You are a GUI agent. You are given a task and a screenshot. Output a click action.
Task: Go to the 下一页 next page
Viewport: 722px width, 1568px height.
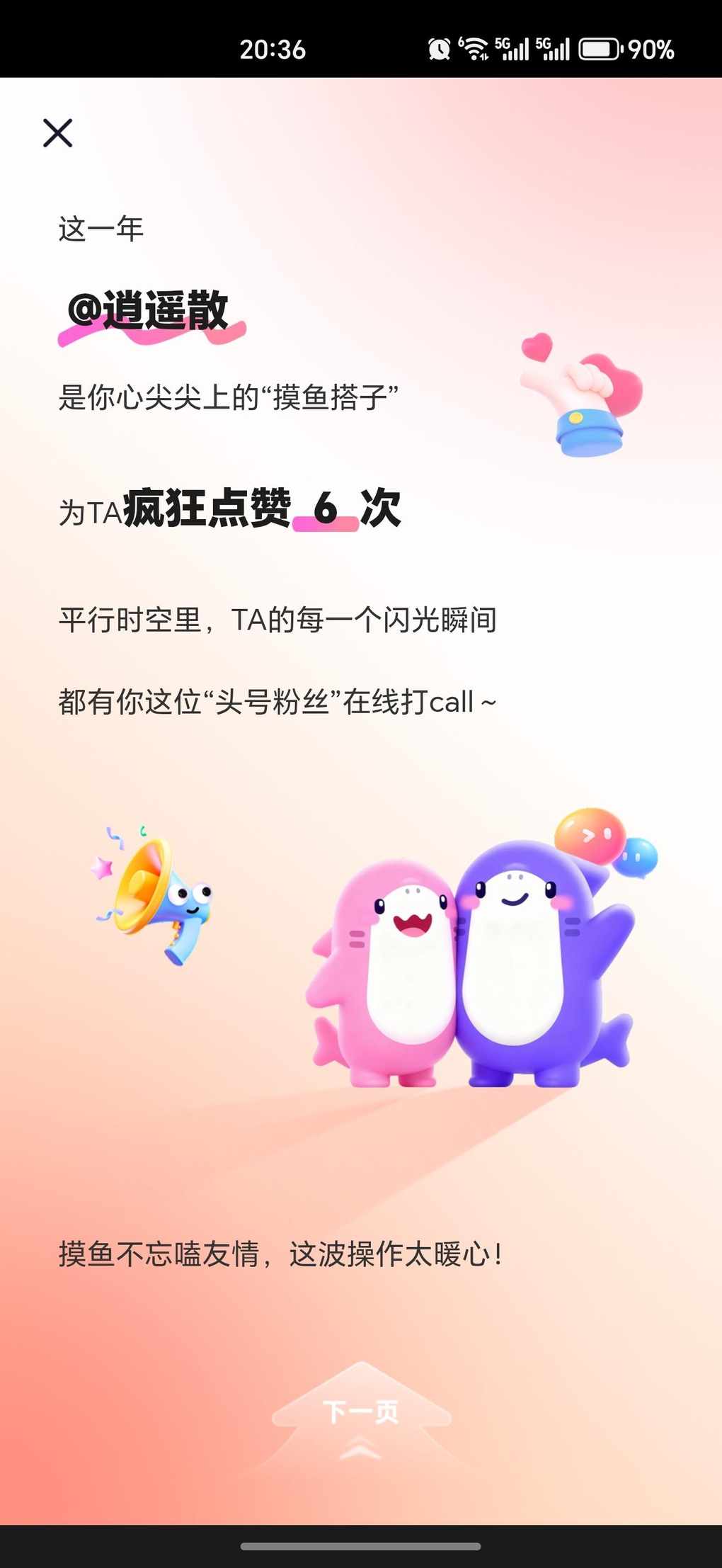point(361,1412)
